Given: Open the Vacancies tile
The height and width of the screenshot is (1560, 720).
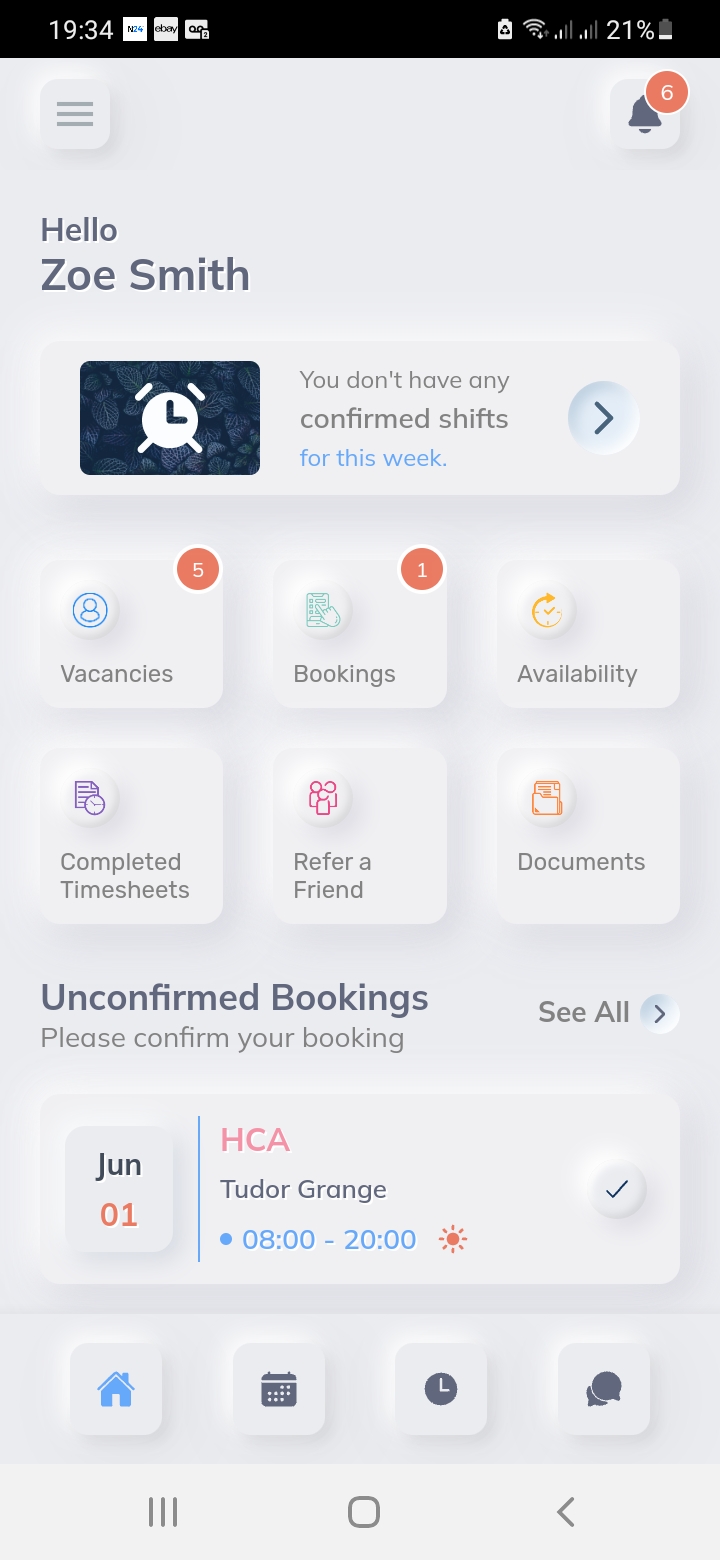Looking at the screenshot, I should (x=131, y=634).
